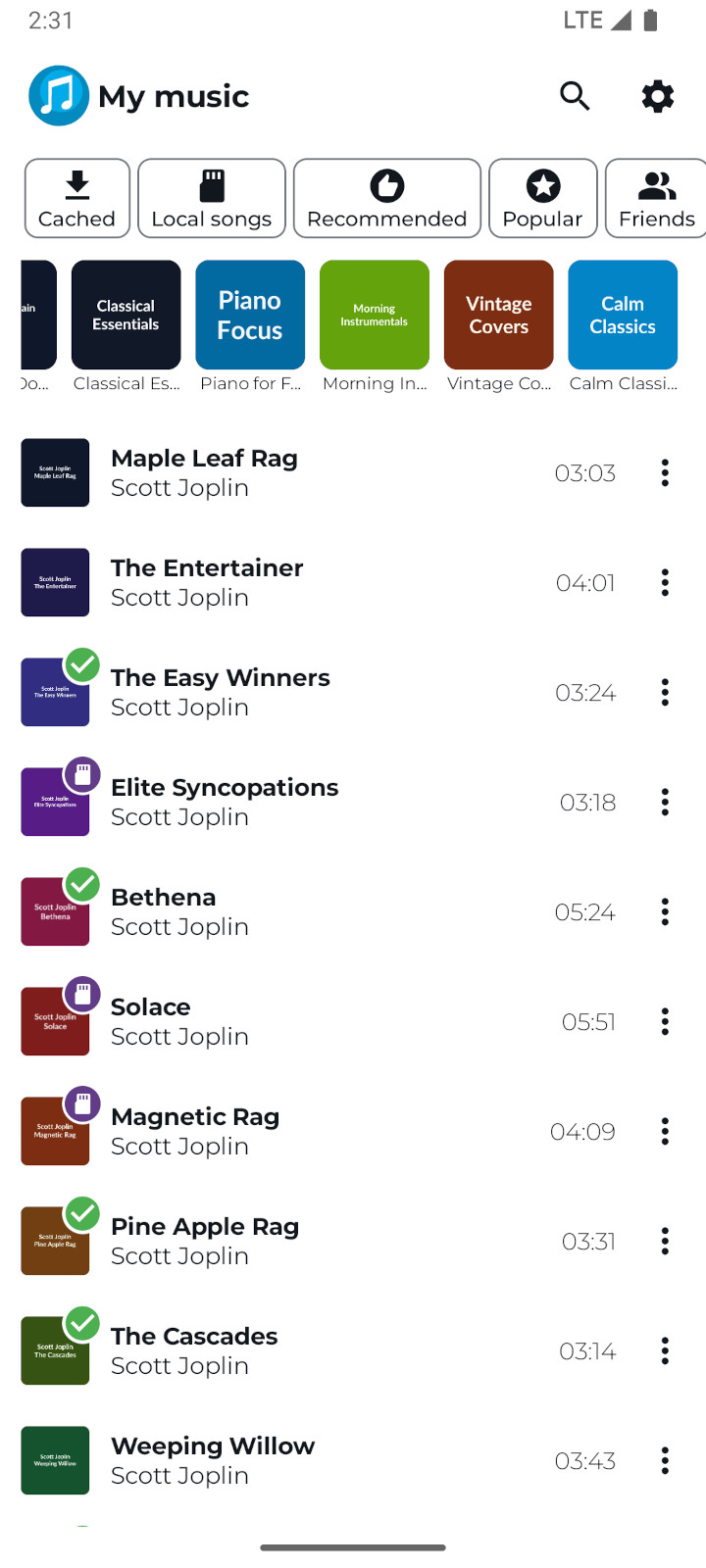706x1568 pixels.
Task: Open options menu for The Entertainer
Action: point(665,582)
